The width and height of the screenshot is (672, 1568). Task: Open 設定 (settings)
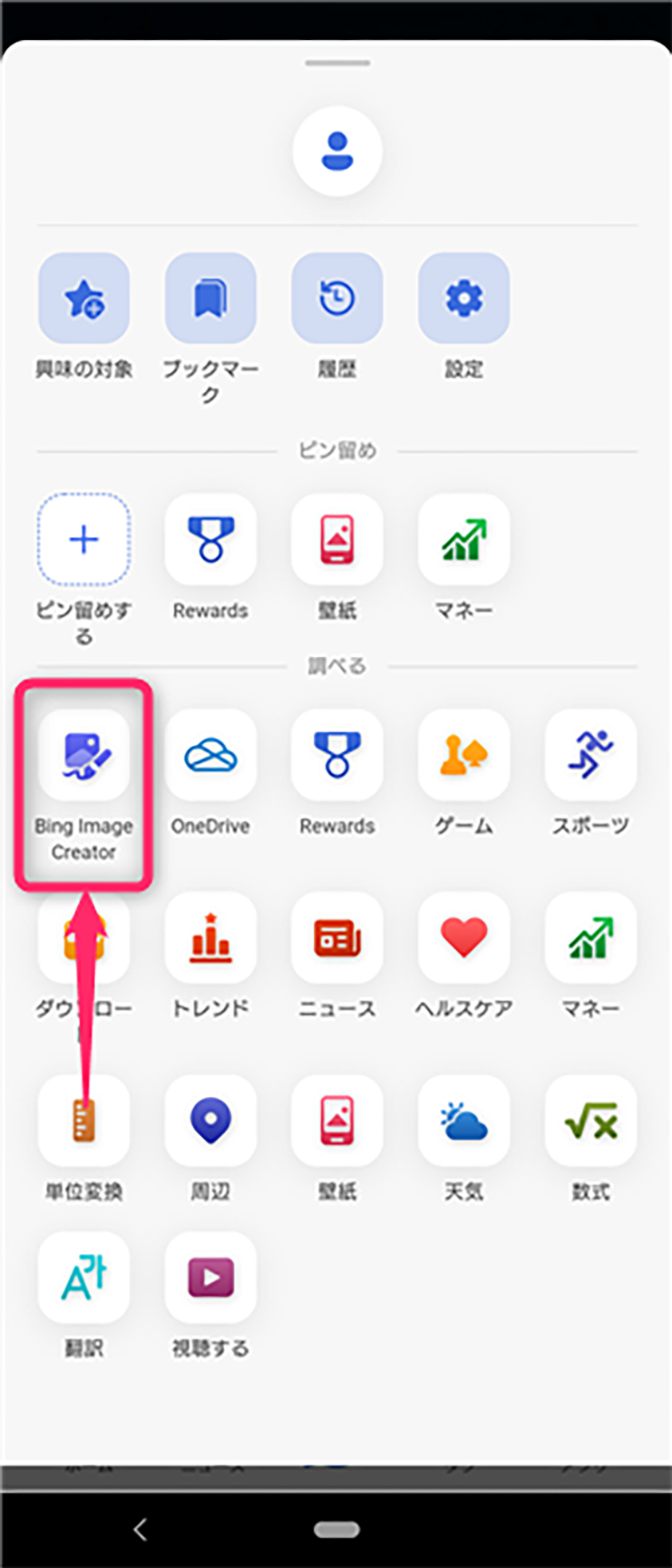click(464, 298)
